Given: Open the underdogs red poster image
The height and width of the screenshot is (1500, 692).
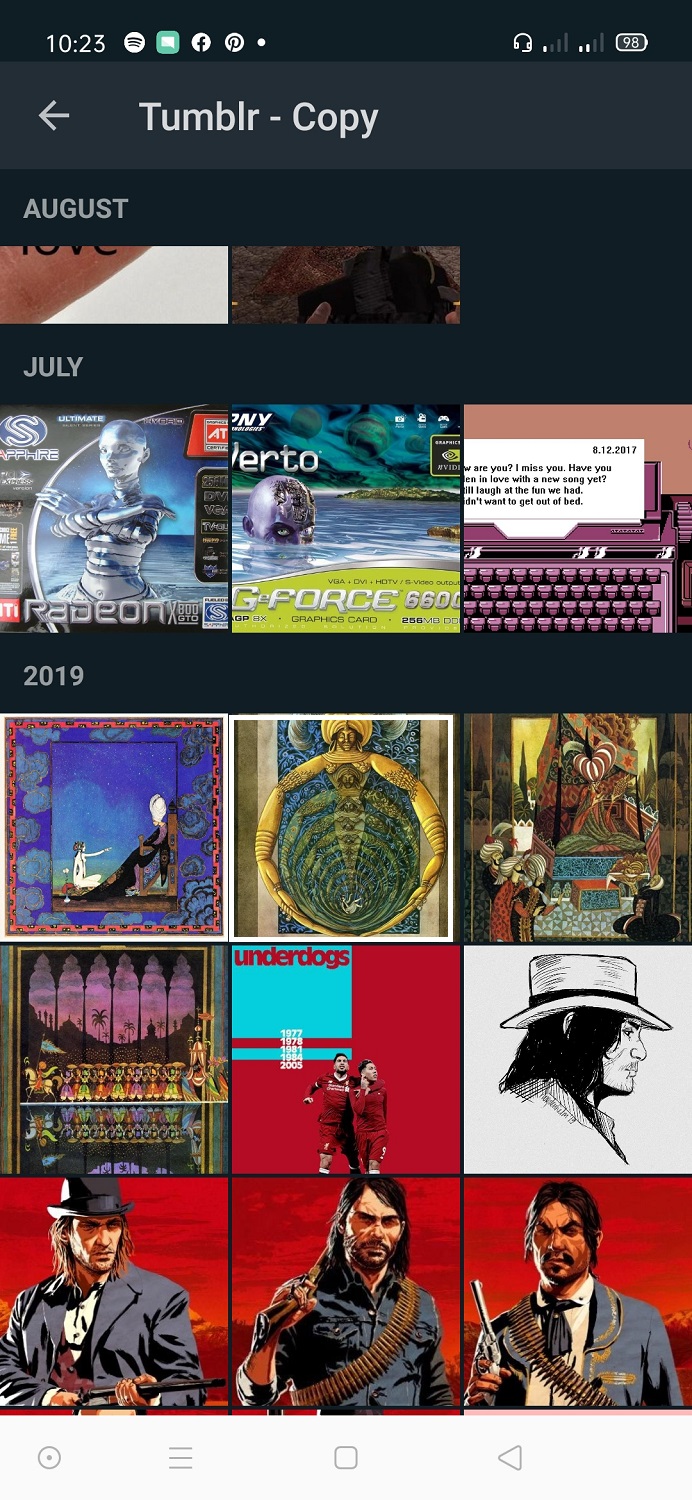Looking at the screenshot, I should [x=346, y=1059].
